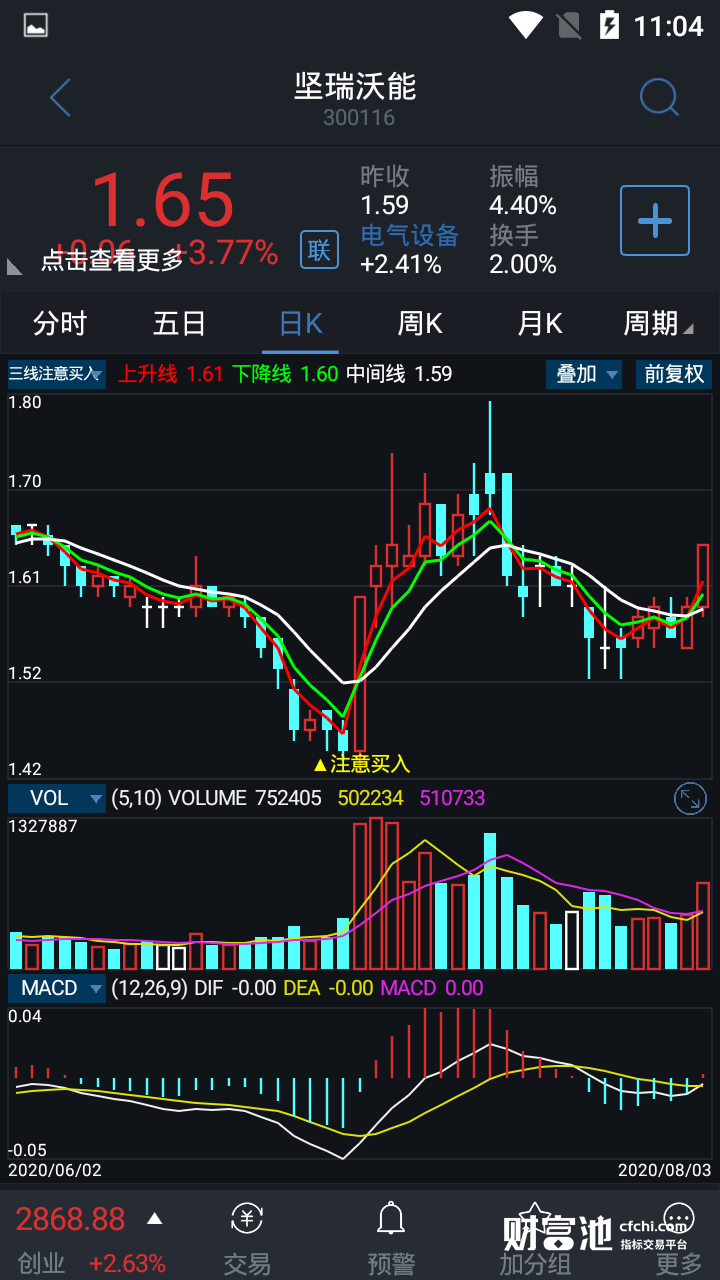Open the 叠加 overlay dropdown
This screenshot has height=1280, width=720.
tap(585, 374)
